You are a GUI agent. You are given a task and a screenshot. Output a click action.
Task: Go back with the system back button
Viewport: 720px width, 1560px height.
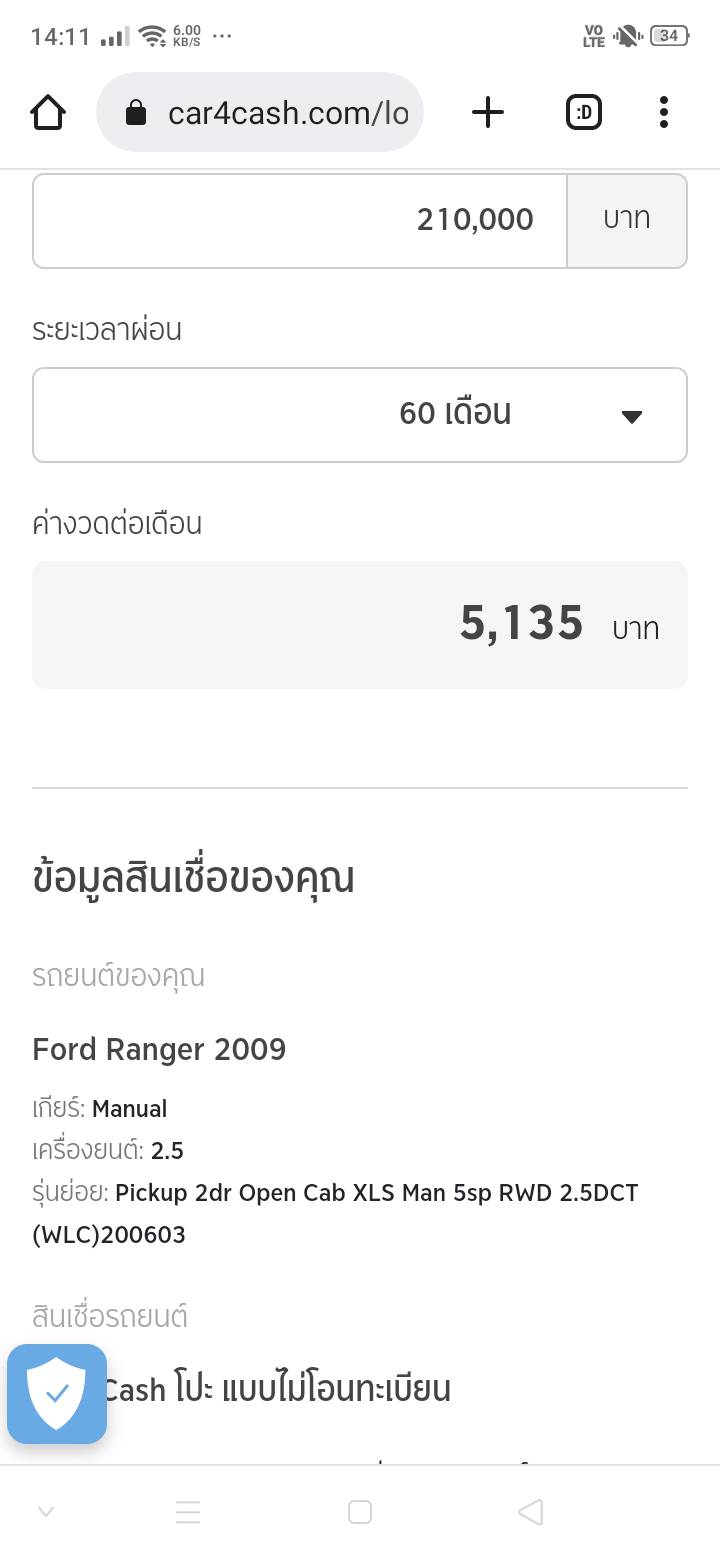click(531, 1512)
